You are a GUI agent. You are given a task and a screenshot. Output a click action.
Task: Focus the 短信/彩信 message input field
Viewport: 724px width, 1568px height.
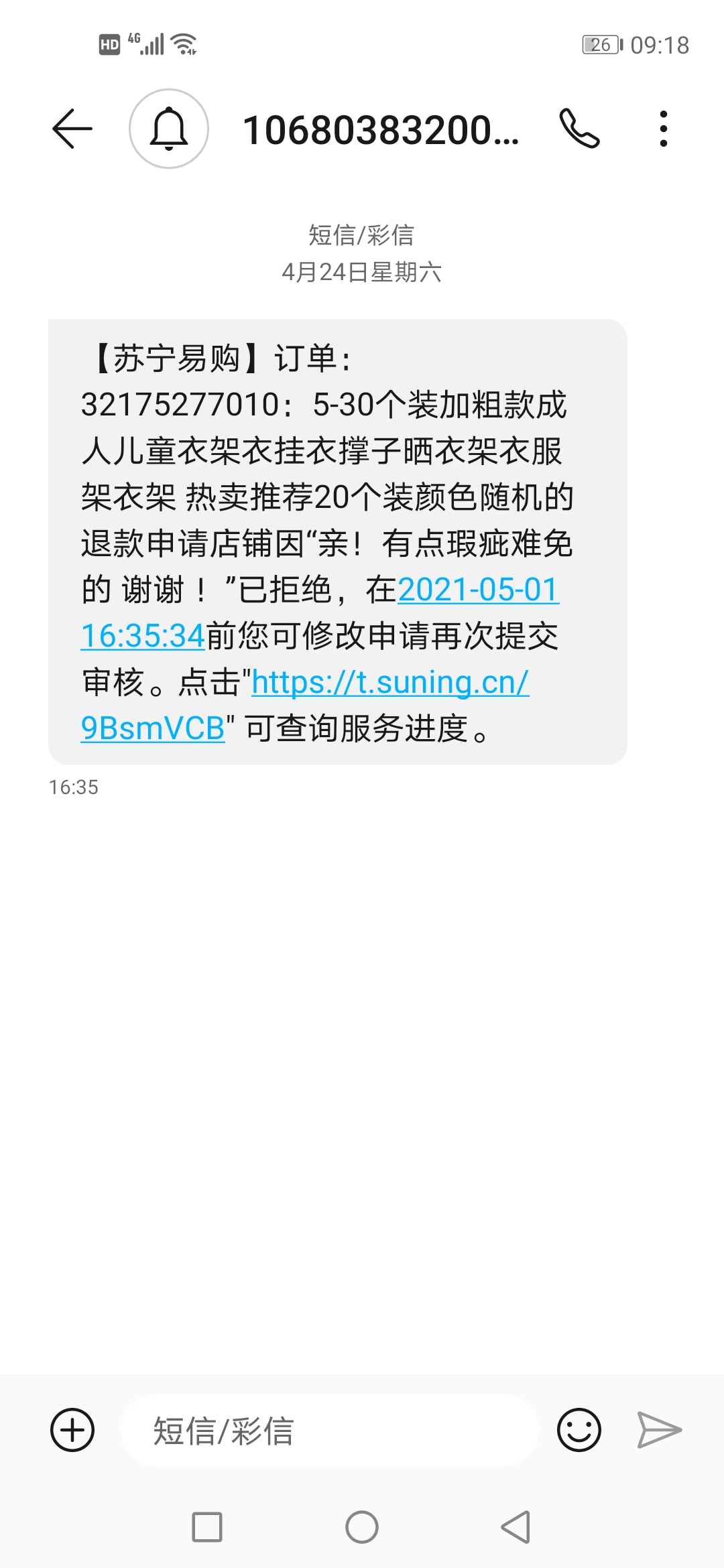click(330, 1430)
